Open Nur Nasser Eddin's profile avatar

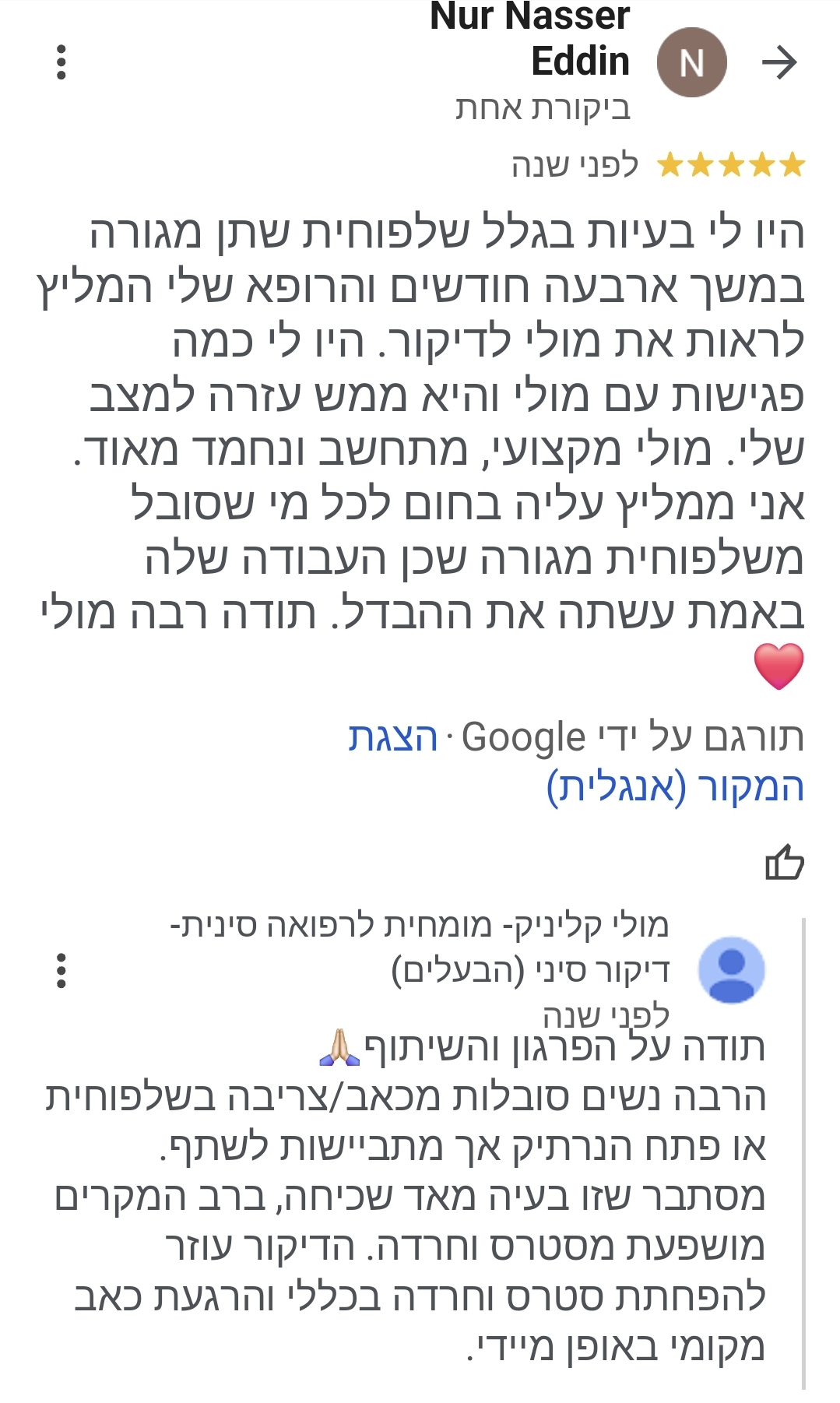(x=691, y=62)
